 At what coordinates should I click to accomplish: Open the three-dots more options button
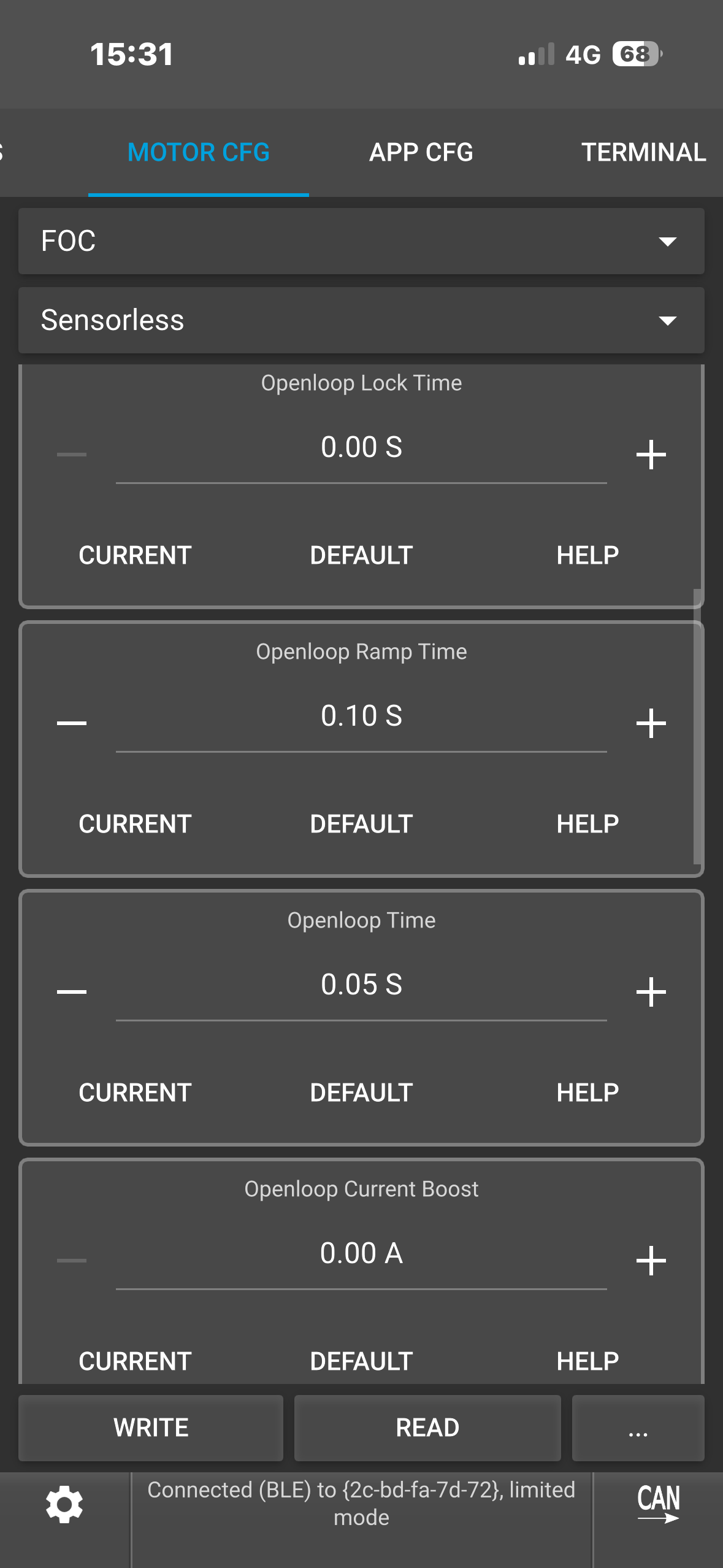click(638, 1428)
